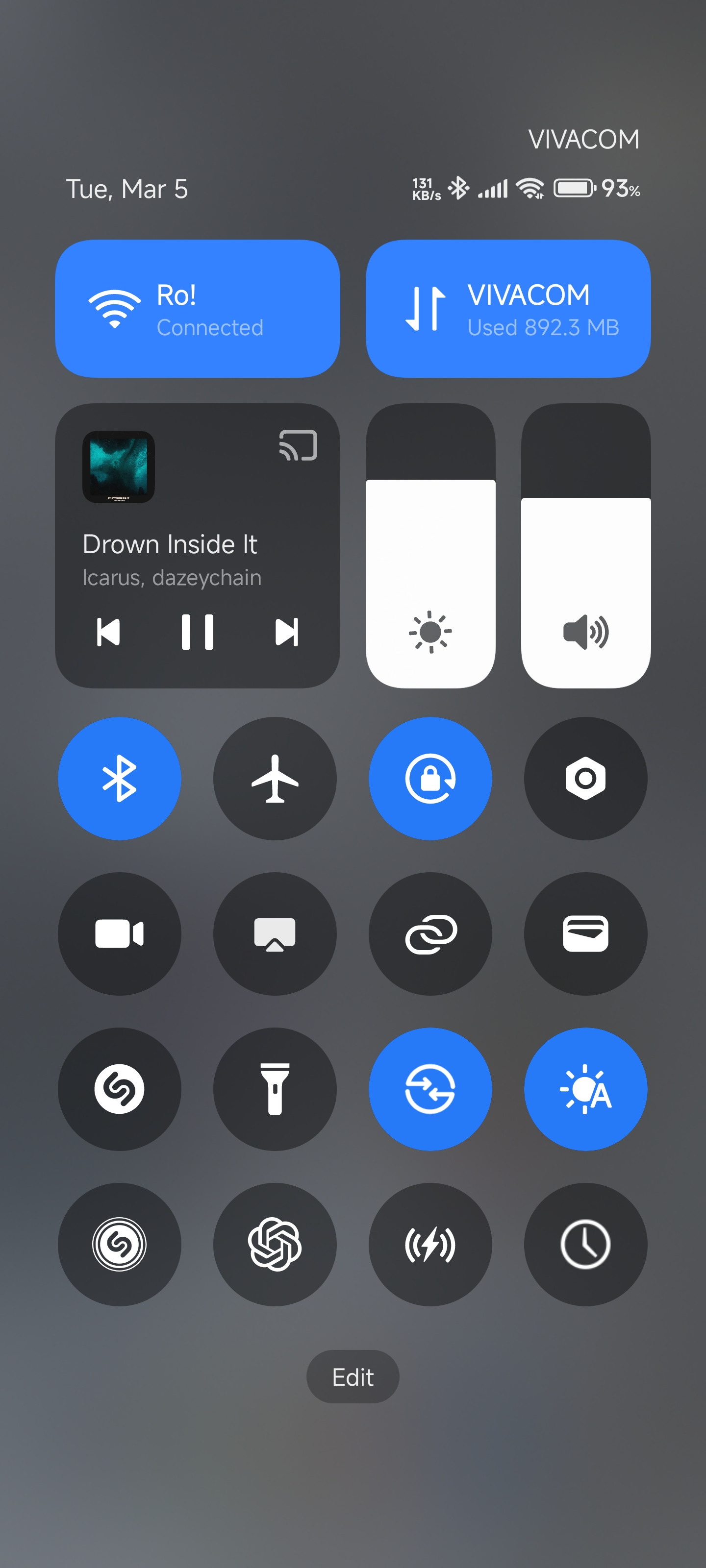Open settings via the hexagon icon
The image size is (706, 1568).
(x=585, y=779)
